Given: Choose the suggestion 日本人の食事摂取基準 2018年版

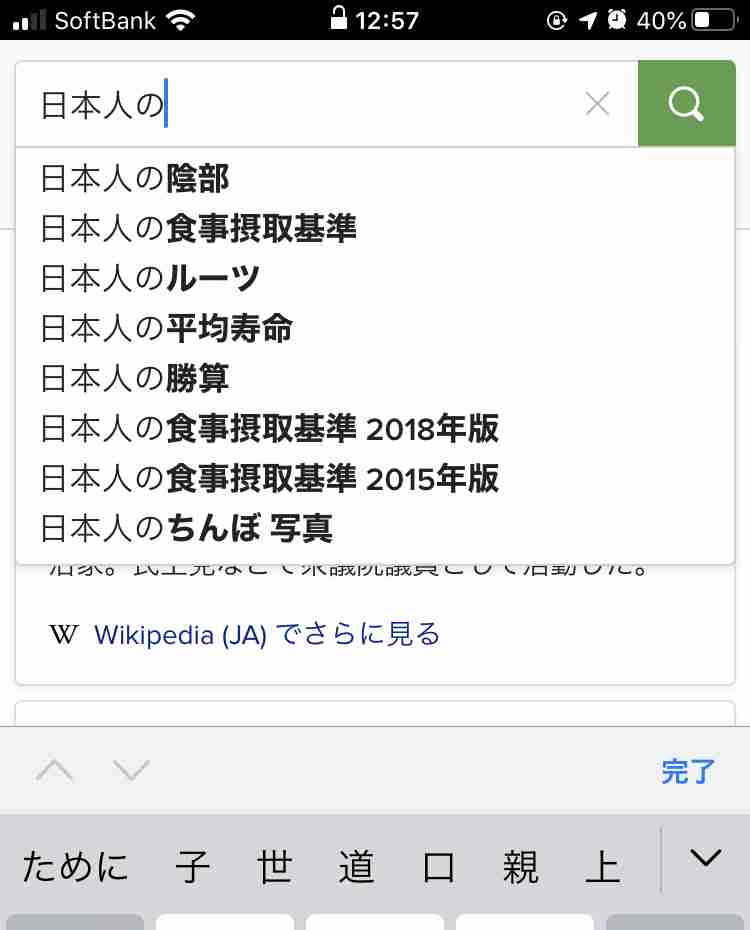Looking at the screenshot, I should [270, 428].
